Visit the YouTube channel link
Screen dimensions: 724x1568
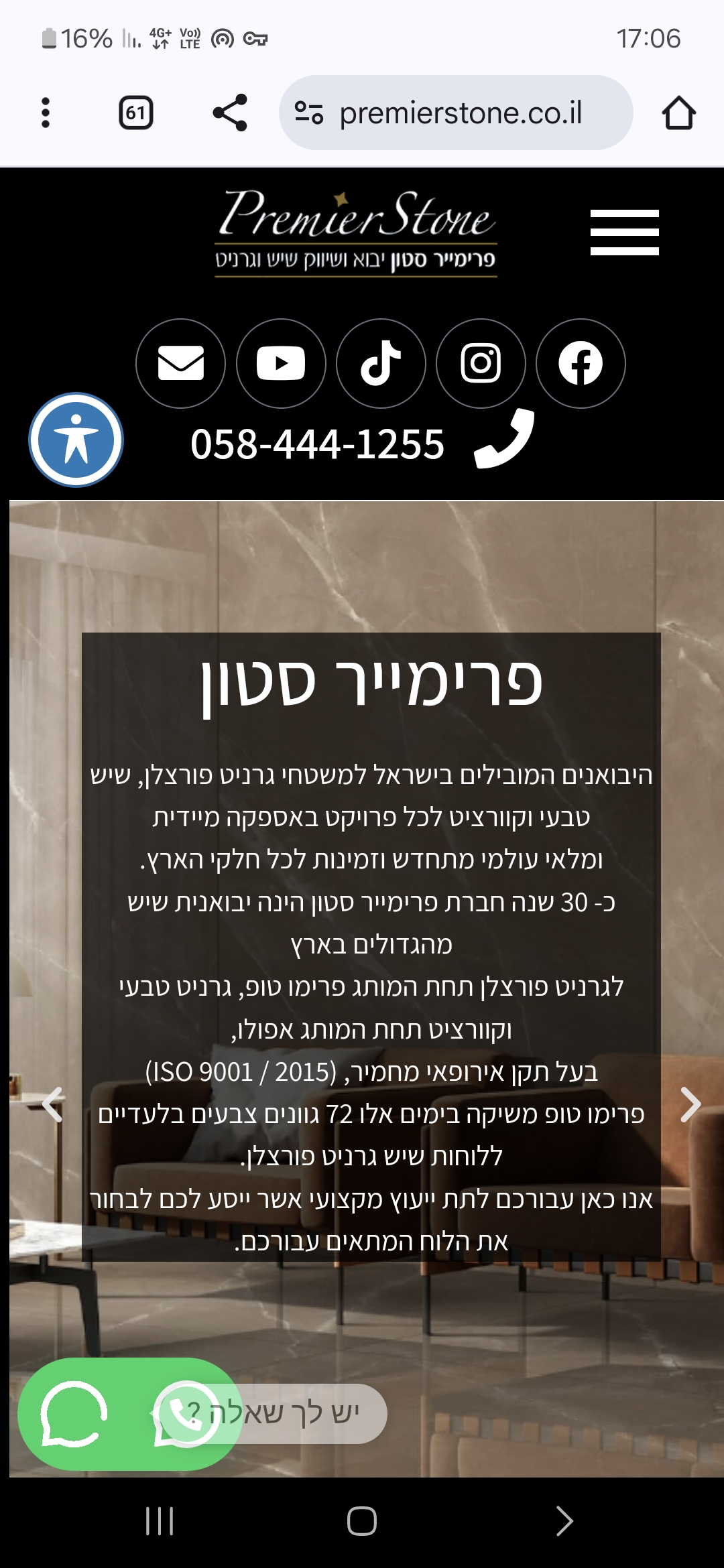[281, 363]
